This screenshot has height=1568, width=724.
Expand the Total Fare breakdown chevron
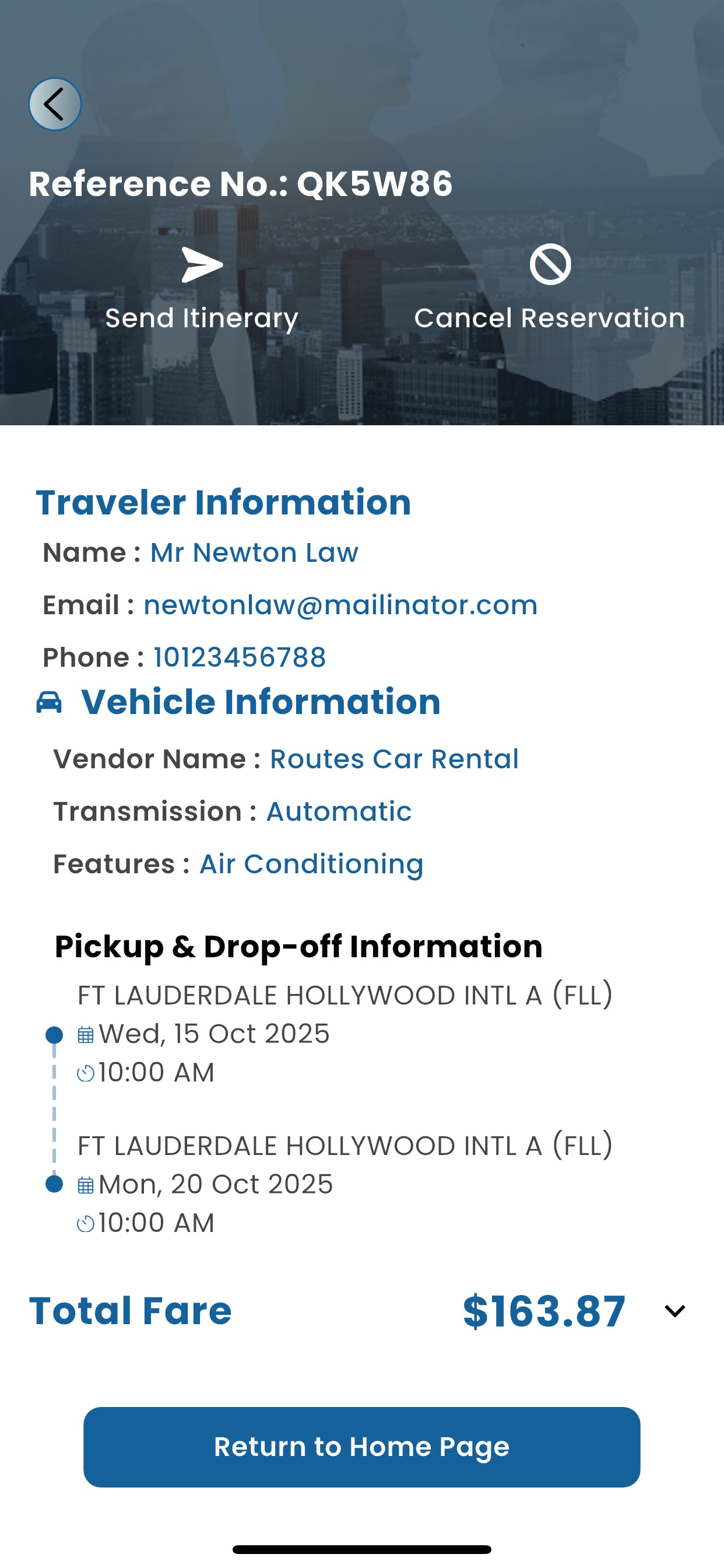click(674, 1311)
